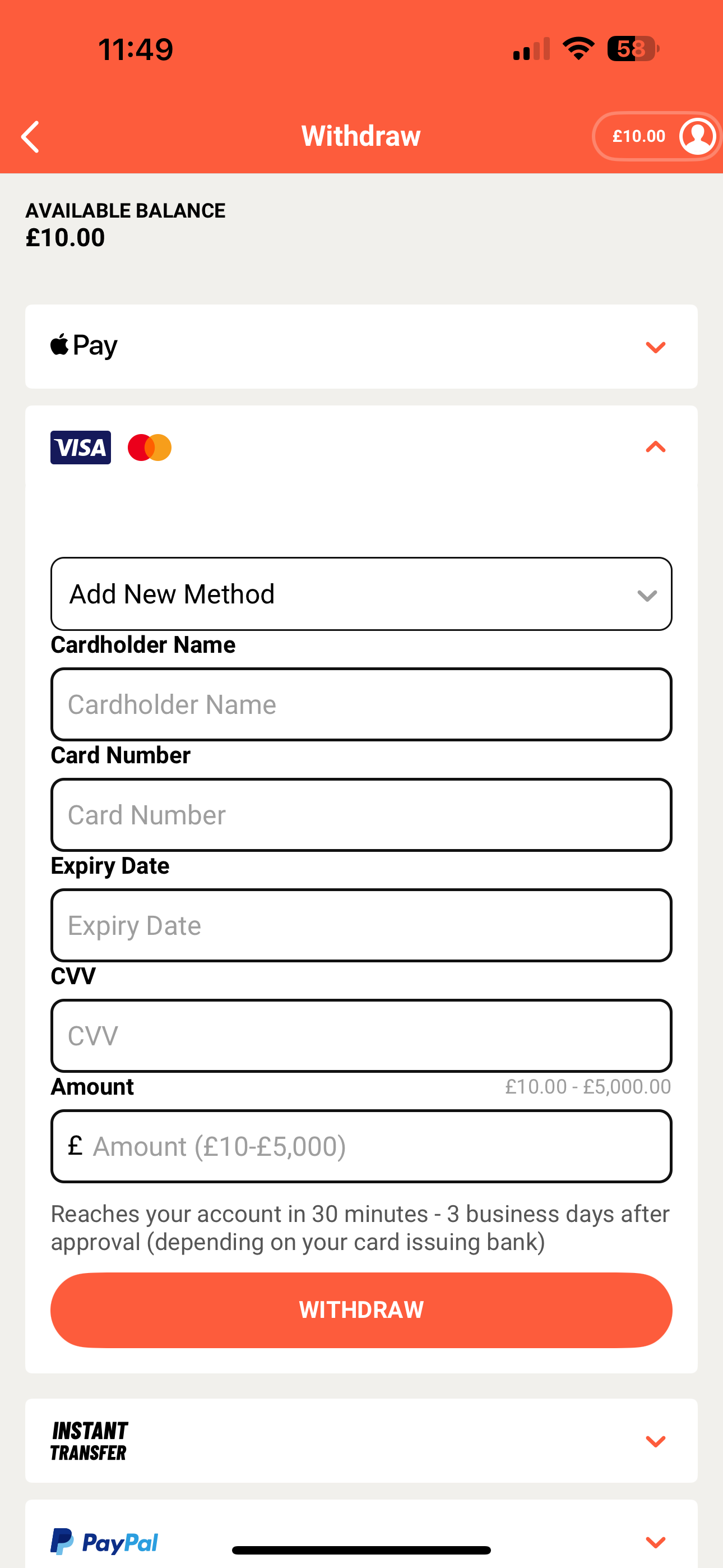The image size is (723, 1568).
Task: Select the Mastercard logo
Action: pos(149,448)
